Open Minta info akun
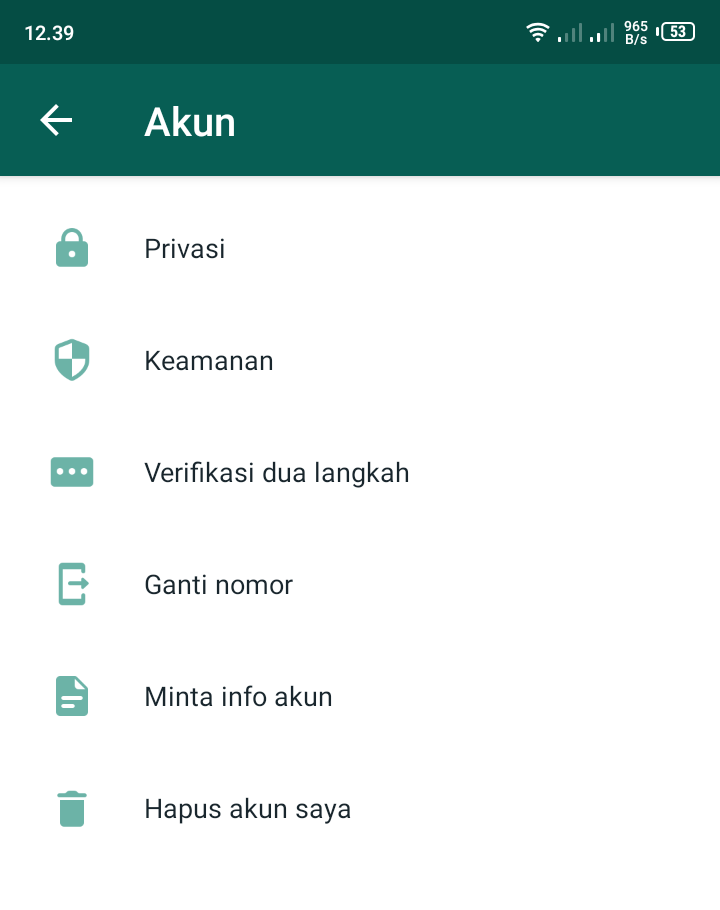The width and height of the screenshot is (720, 910). pos(238,696)
